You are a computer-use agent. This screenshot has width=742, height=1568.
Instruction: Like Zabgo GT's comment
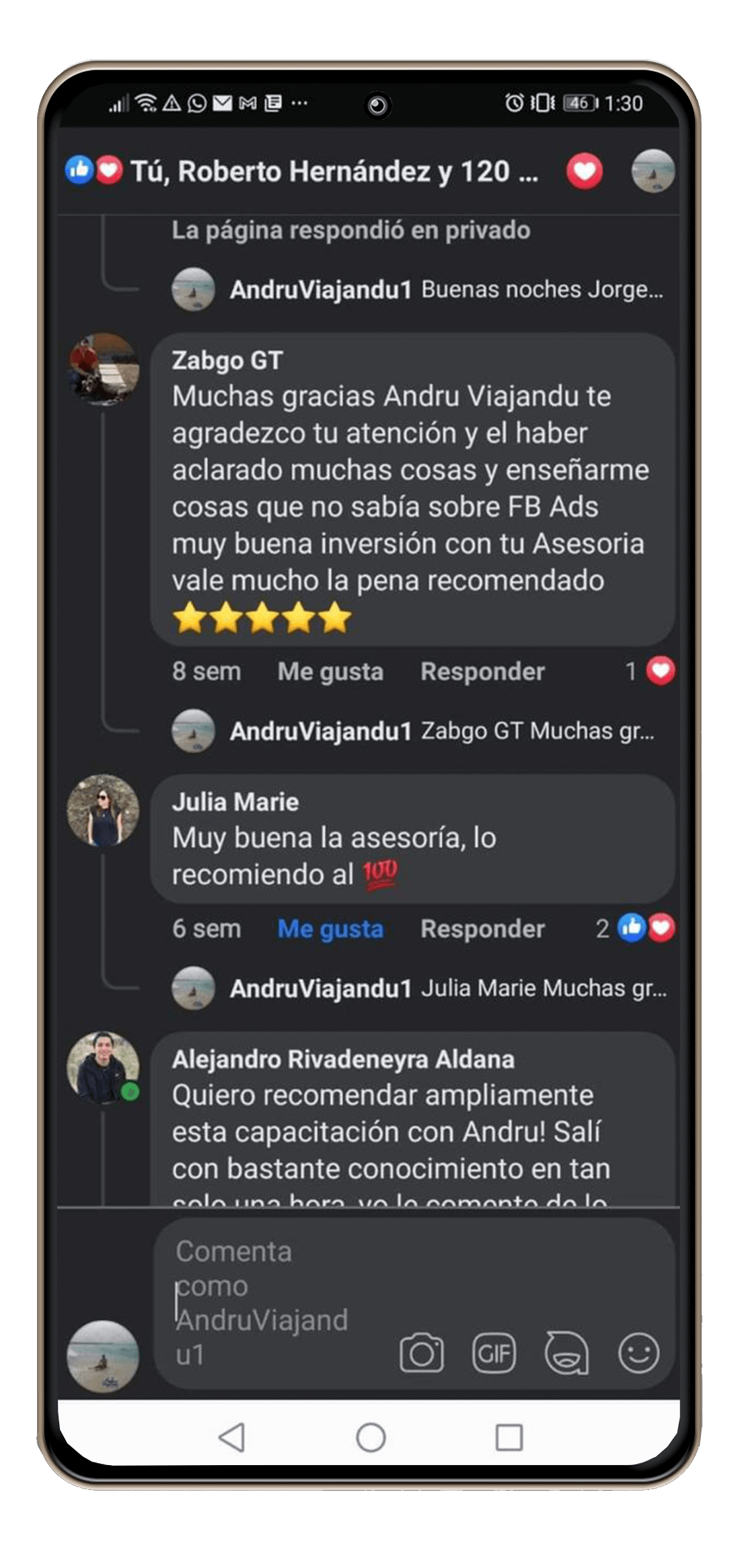330,671
